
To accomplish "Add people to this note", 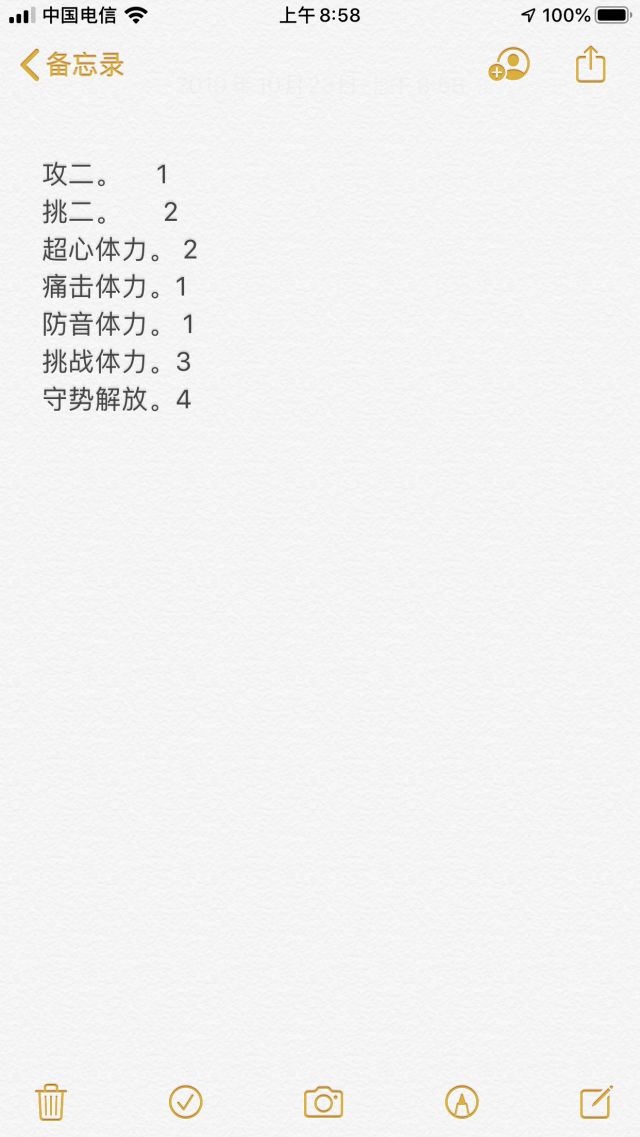I will 509,65.
